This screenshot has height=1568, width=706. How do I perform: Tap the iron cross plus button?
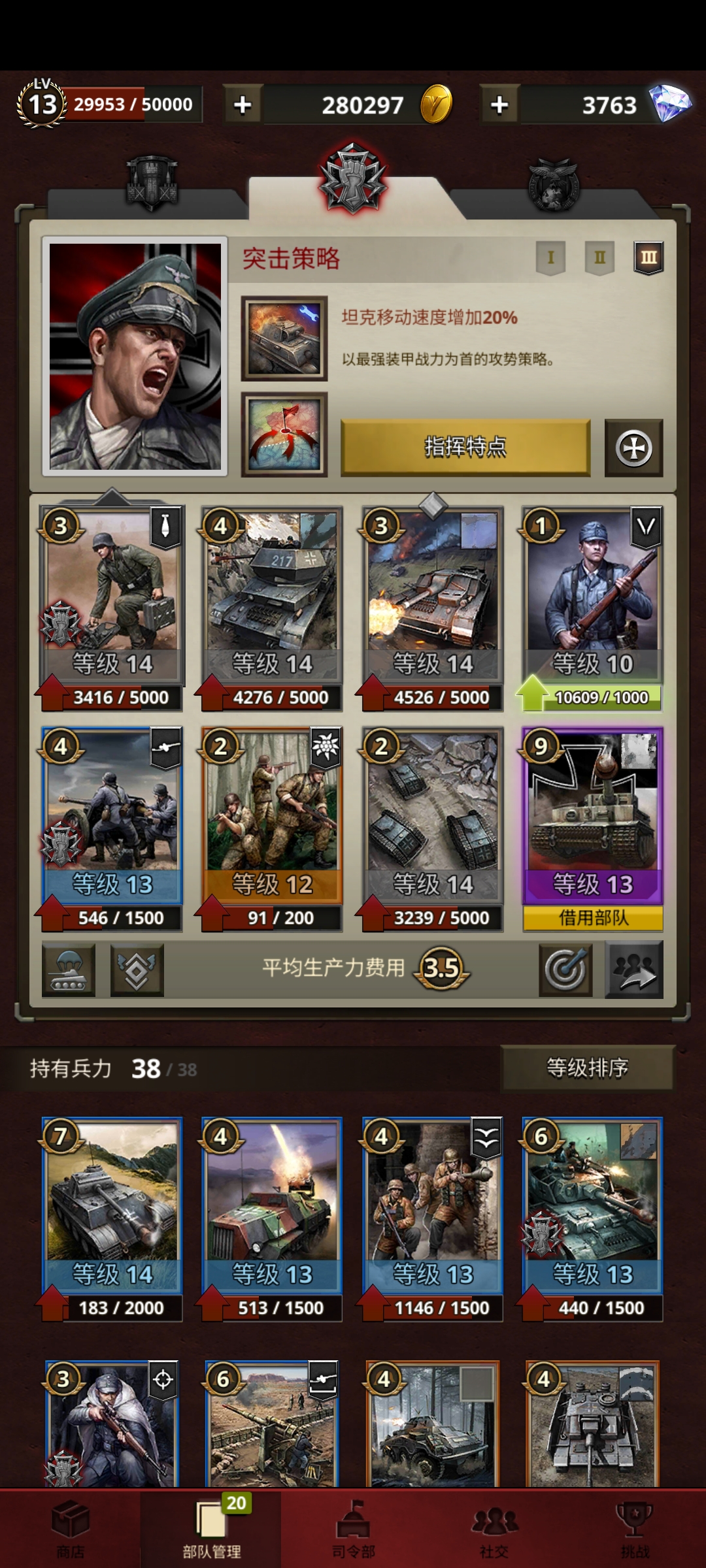(633, 448)
